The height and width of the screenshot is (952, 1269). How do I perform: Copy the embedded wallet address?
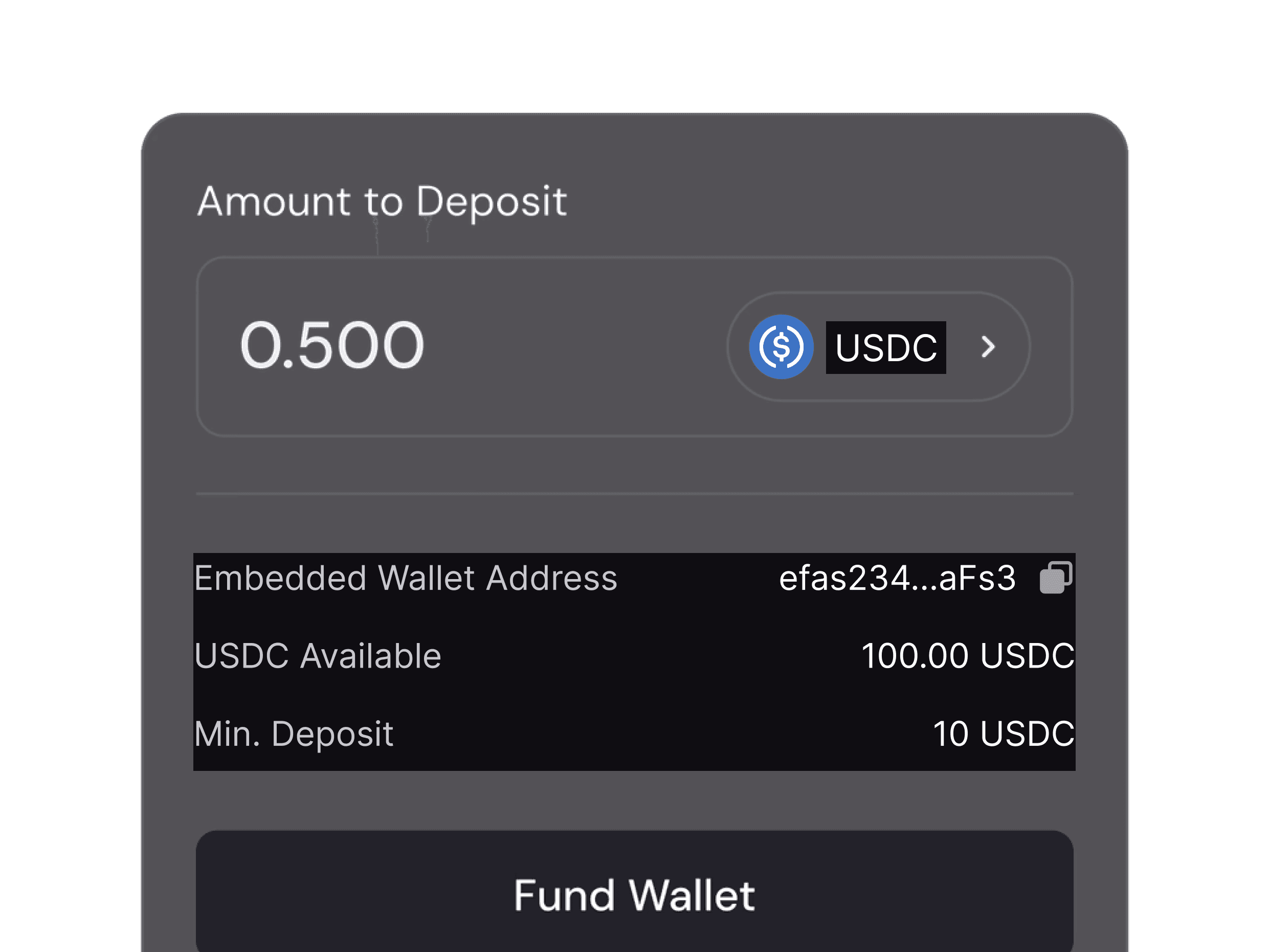pos(1055,577)
